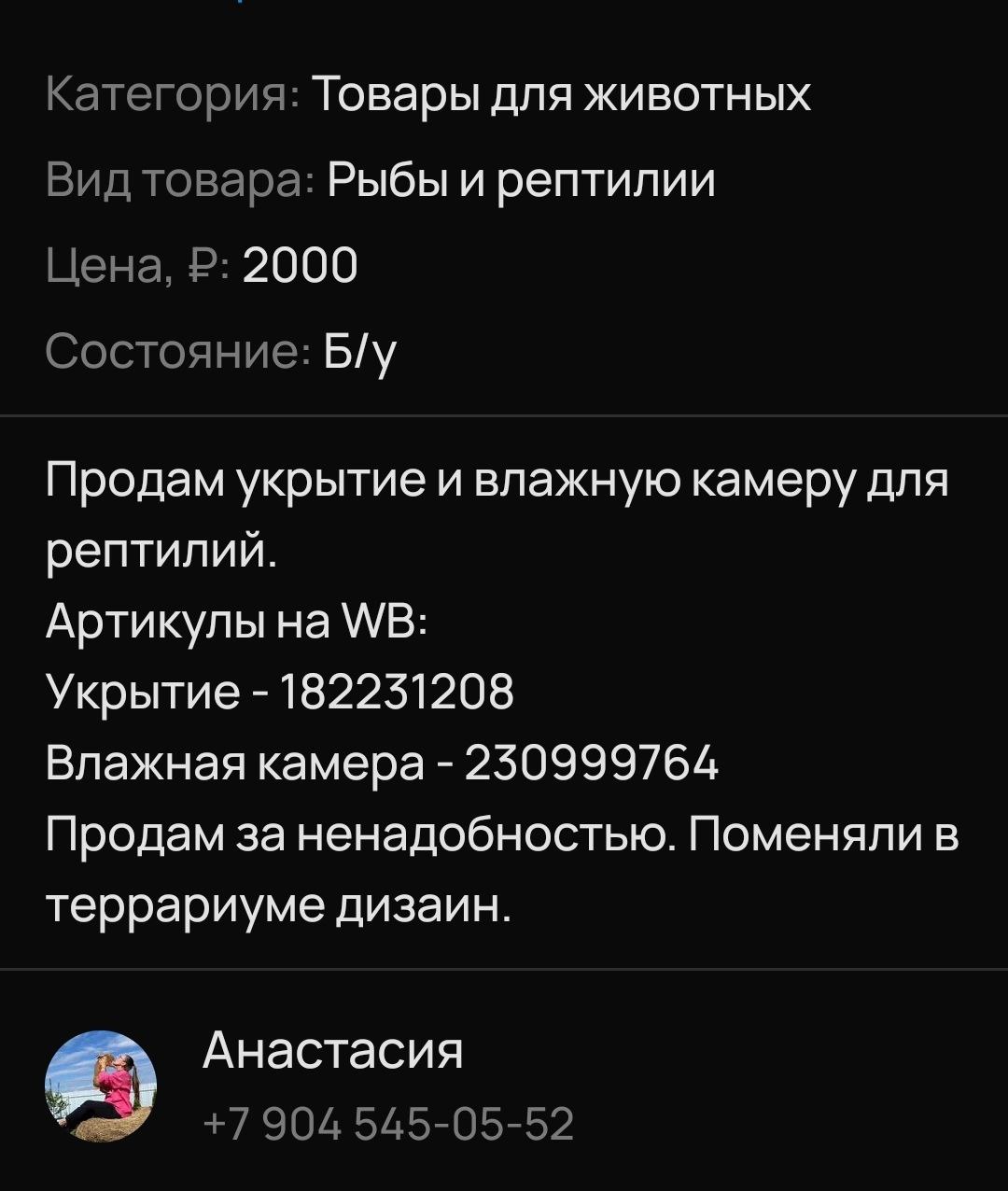This screenshot has height=1191, width=1008.
Task: Click the Артикулы на WB line
Action: click(233, 622)
